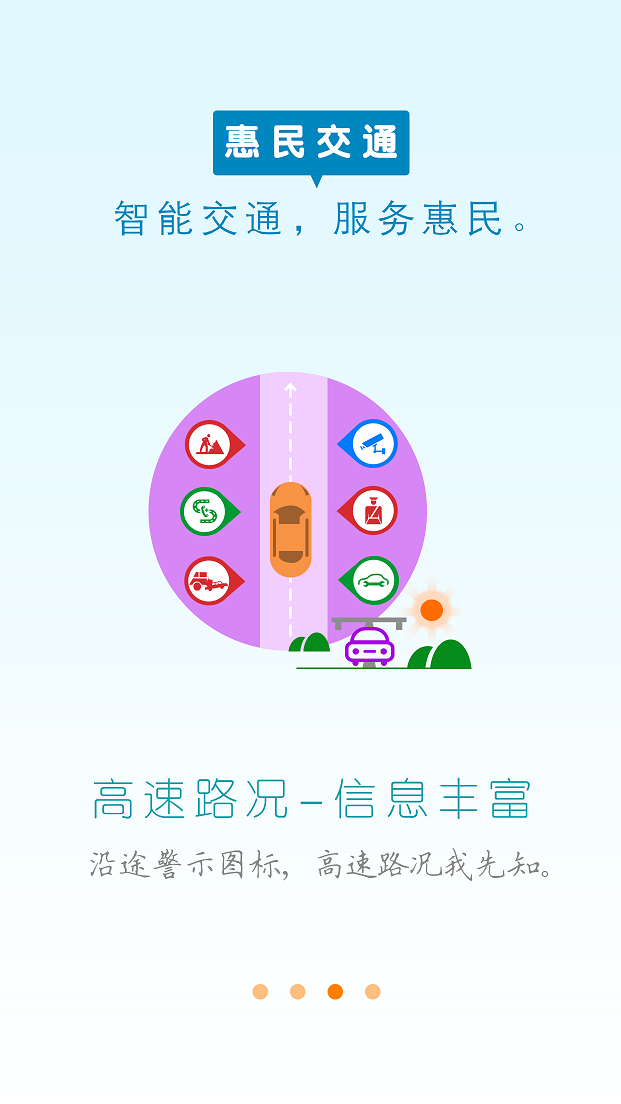
Task: Go to the fourth page indicator dot
Action: 372,992
